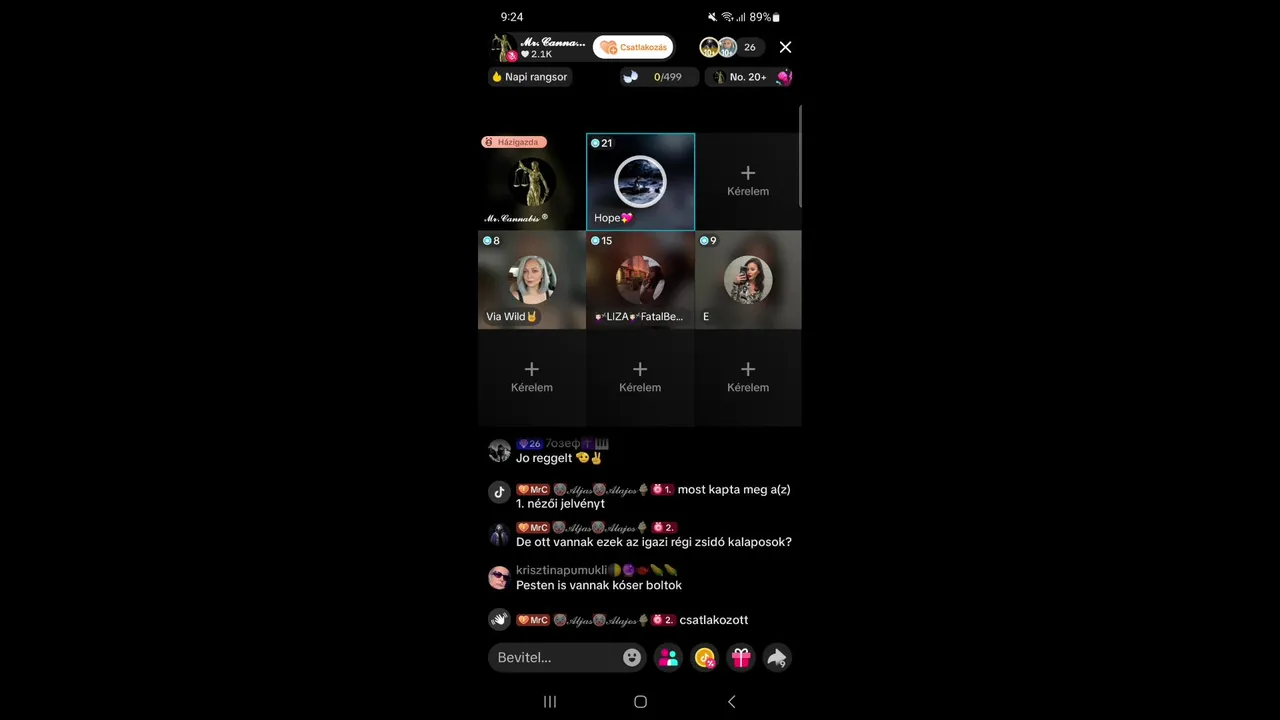Viewport: 1280px width, 720px height.
Task: Open the 0/499 progress chip
Action: tap(659, 77)
